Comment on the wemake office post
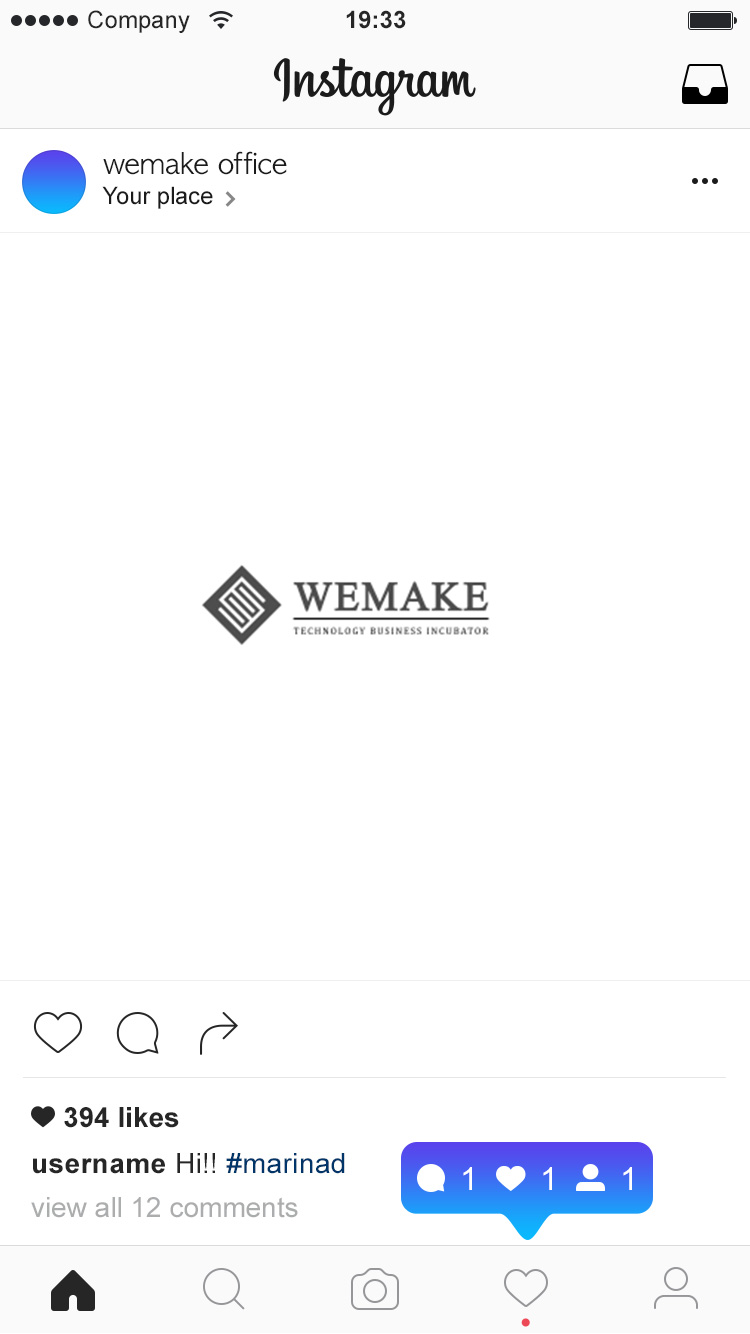 [x=138, y=1033]
